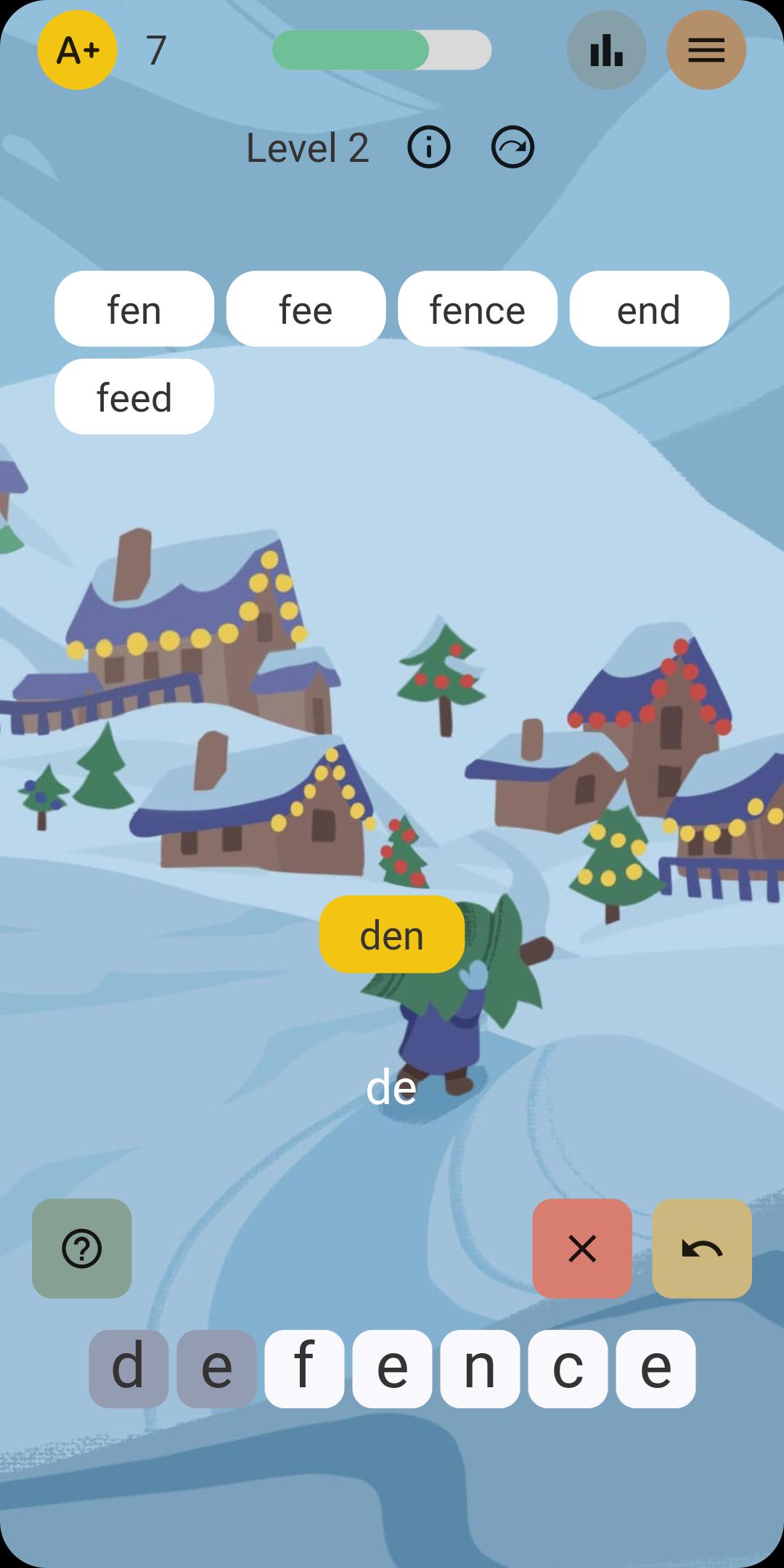Select the found word "end"

[649, 309]
